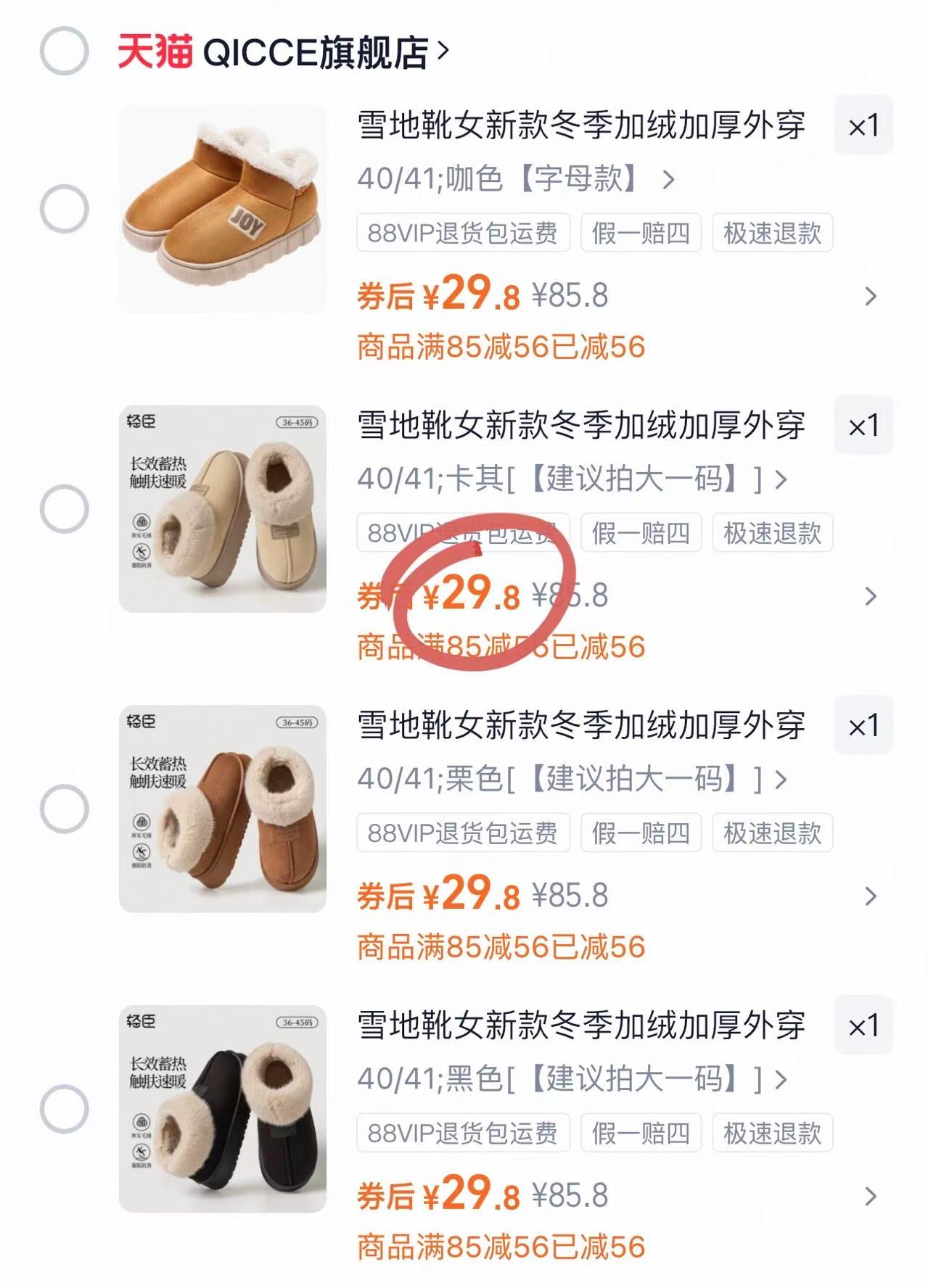Expand SKU selector for 卡其 boots

point(780,479)
